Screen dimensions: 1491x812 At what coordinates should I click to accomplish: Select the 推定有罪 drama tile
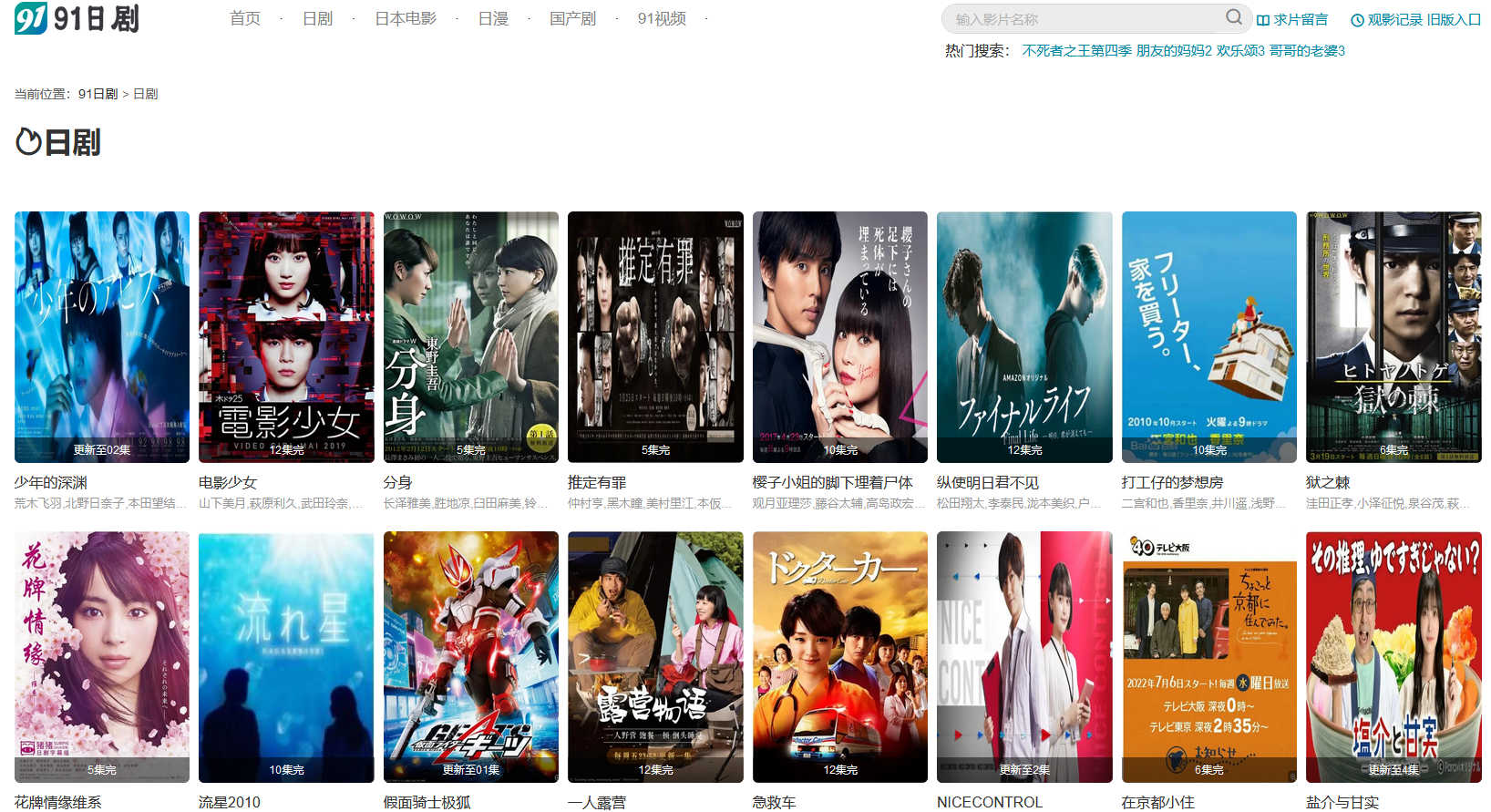pyautogui.click(x=655, y=337)
